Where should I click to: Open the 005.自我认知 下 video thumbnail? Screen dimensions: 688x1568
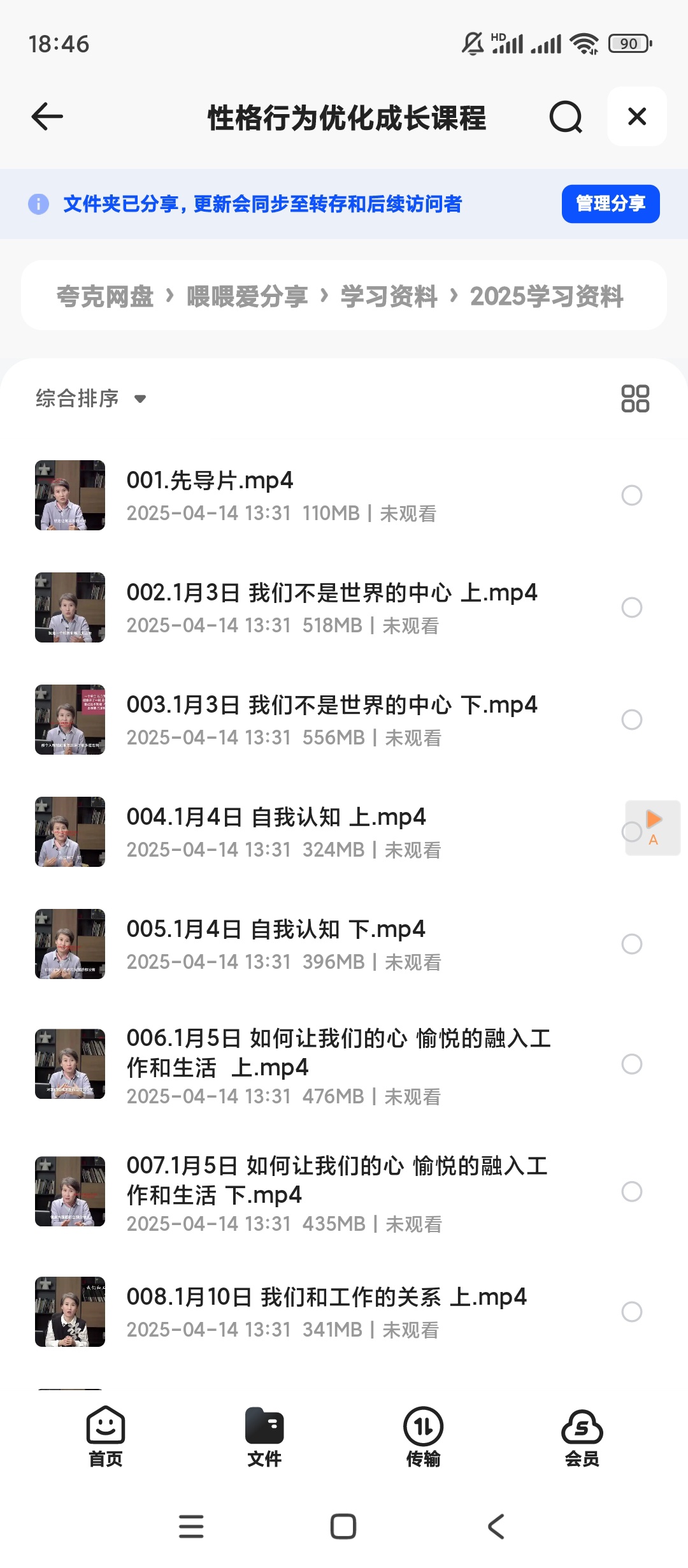coord(70,943)
